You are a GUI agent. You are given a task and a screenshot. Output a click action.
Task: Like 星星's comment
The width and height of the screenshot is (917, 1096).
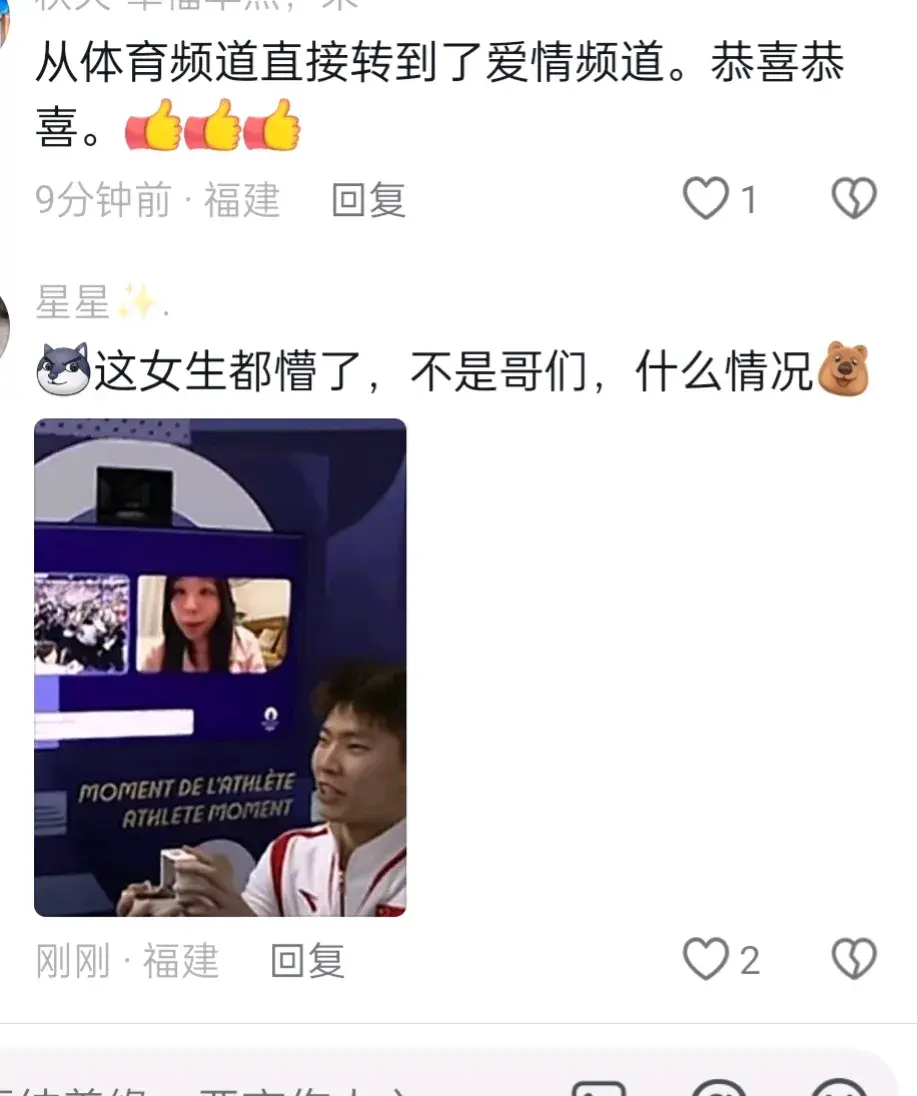point(706,960)
